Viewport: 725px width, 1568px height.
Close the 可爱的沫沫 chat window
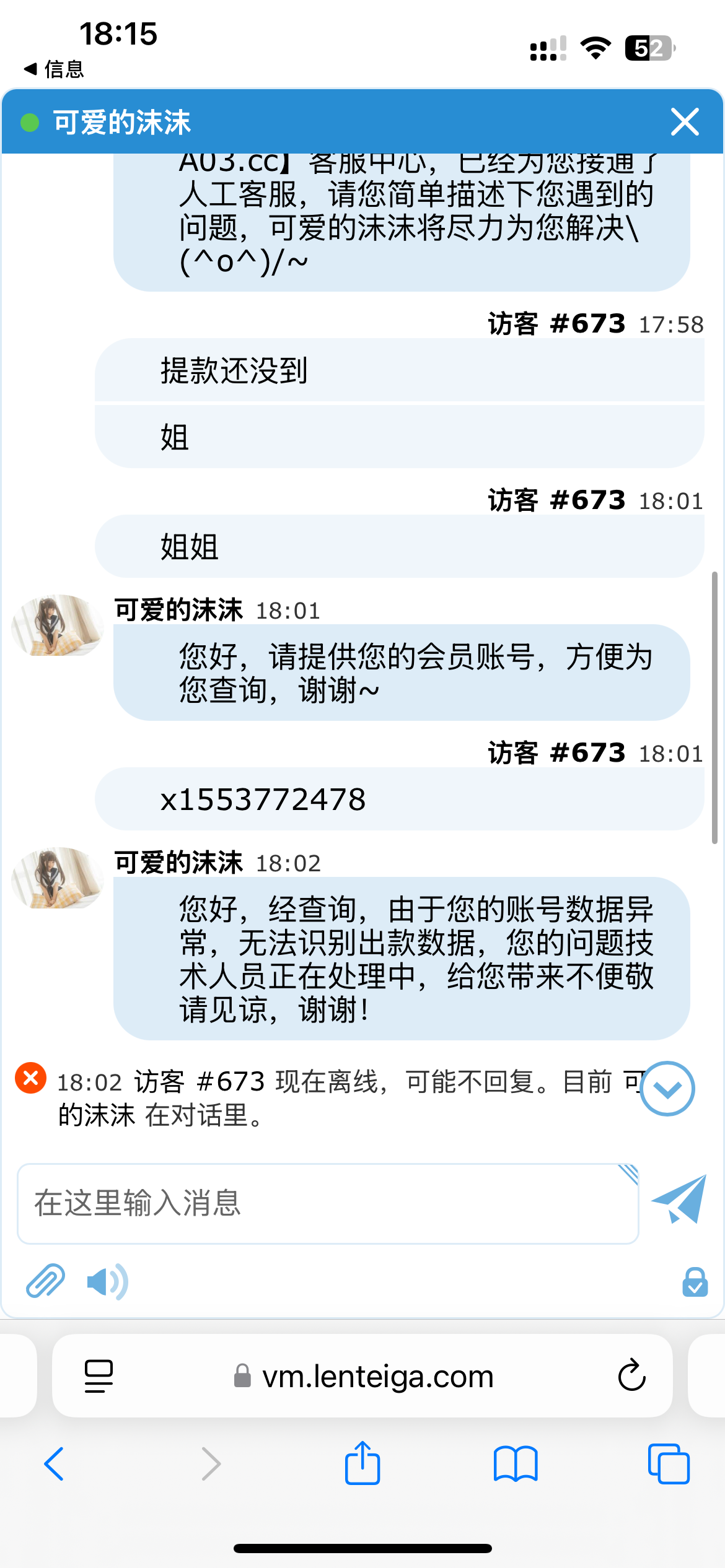click(684, 123)
